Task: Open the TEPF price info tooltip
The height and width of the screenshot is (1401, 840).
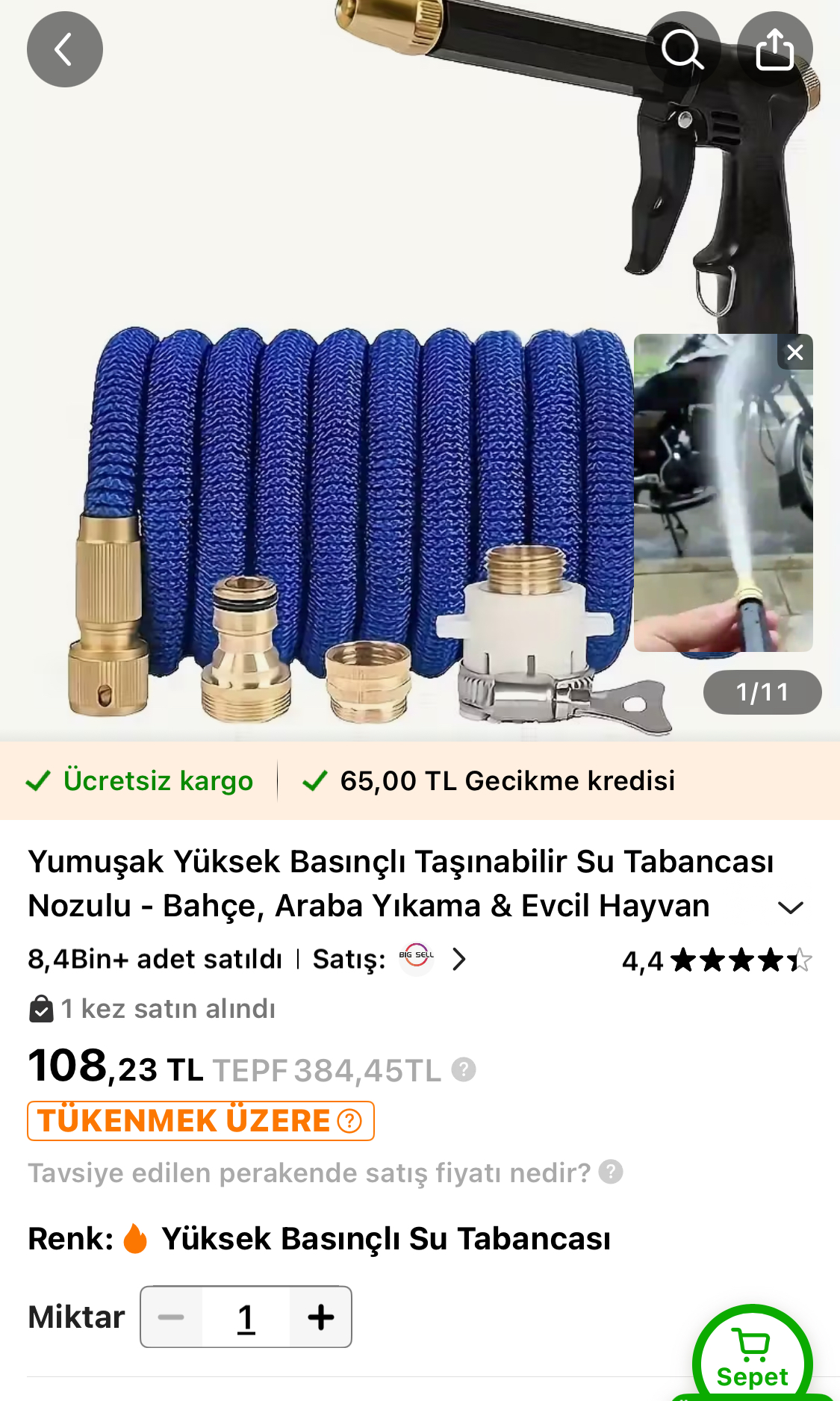Action: pyautogui.click(x=464, y=1069)
